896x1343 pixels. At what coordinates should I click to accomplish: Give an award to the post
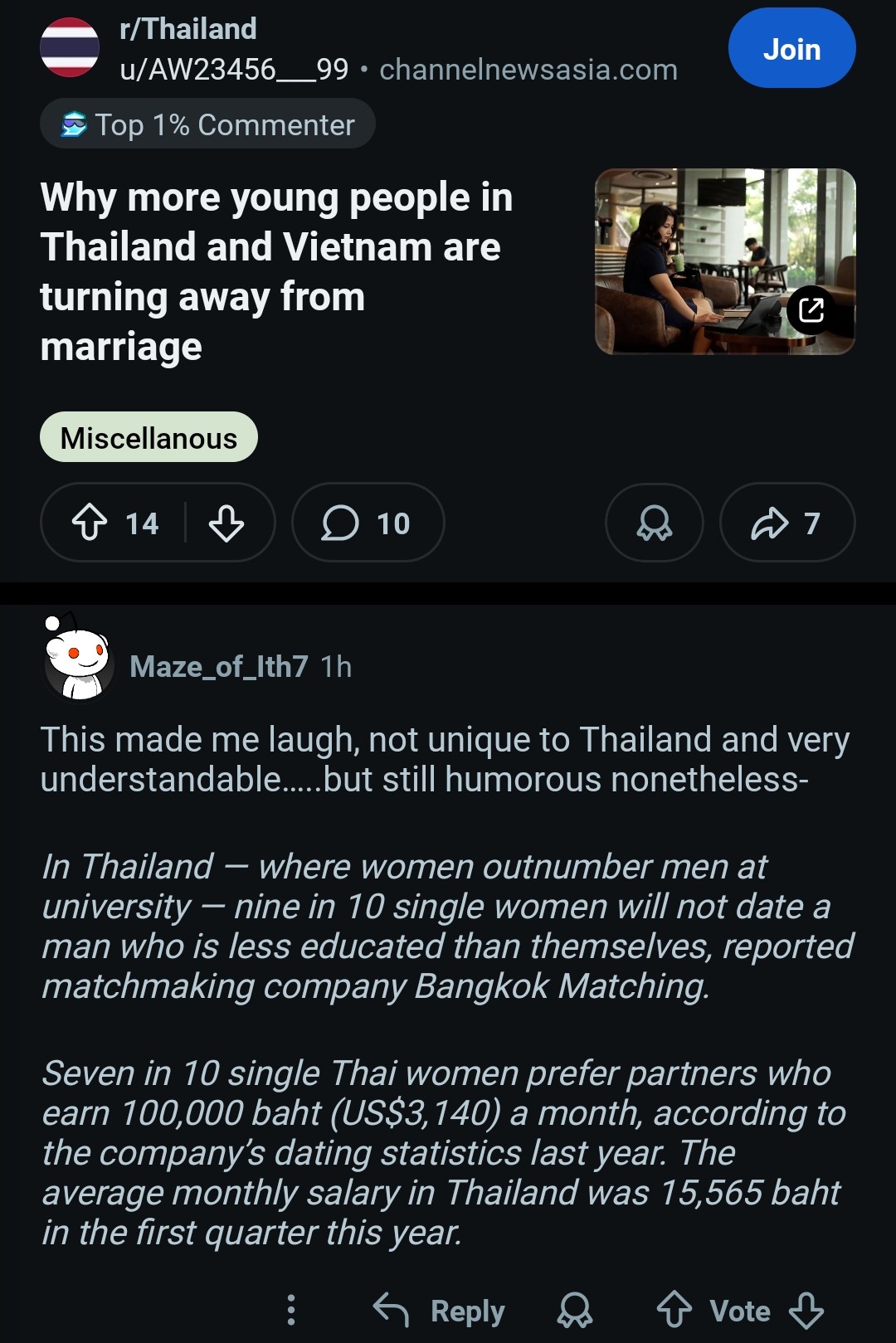(x=654, y=523)
